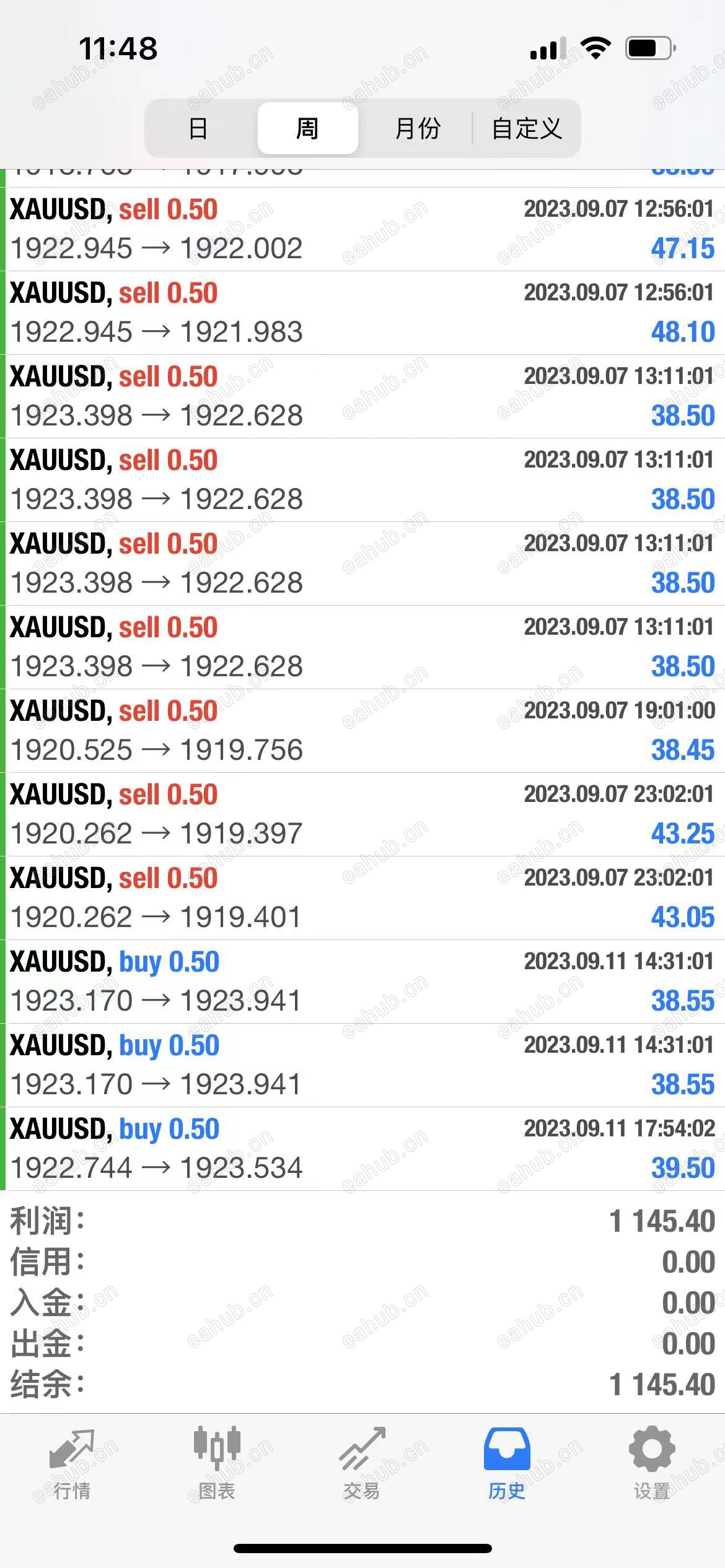The image size is (725, 1568).
Task: Open the 行情 quotes tab
Action: tap(72, 1464)
